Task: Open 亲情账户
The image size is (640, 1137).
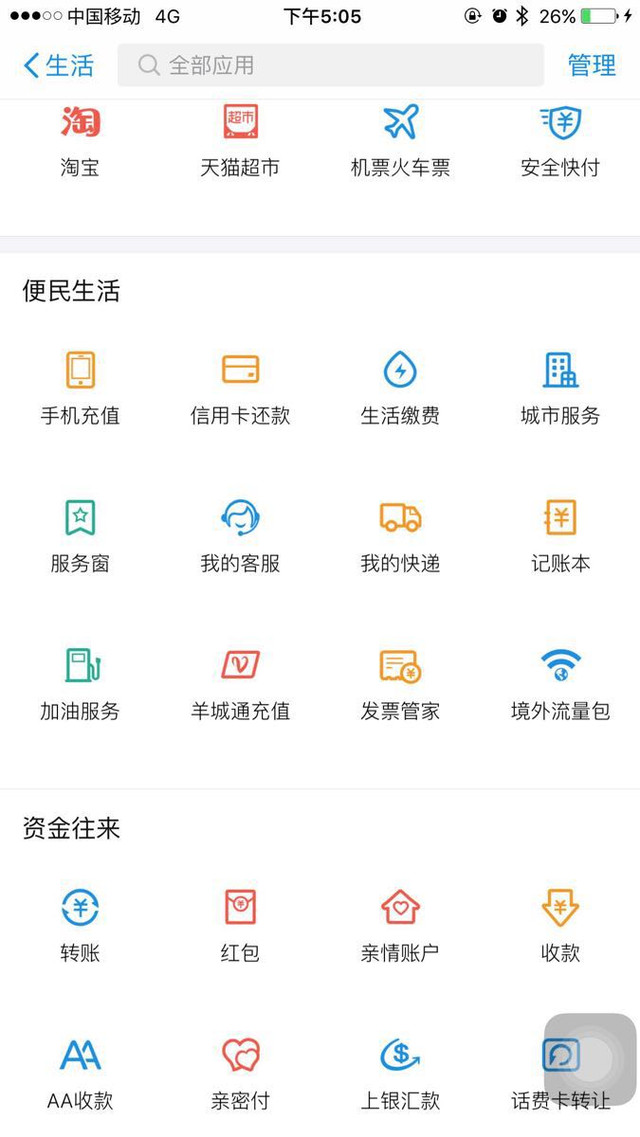Action: pos(400,926)
